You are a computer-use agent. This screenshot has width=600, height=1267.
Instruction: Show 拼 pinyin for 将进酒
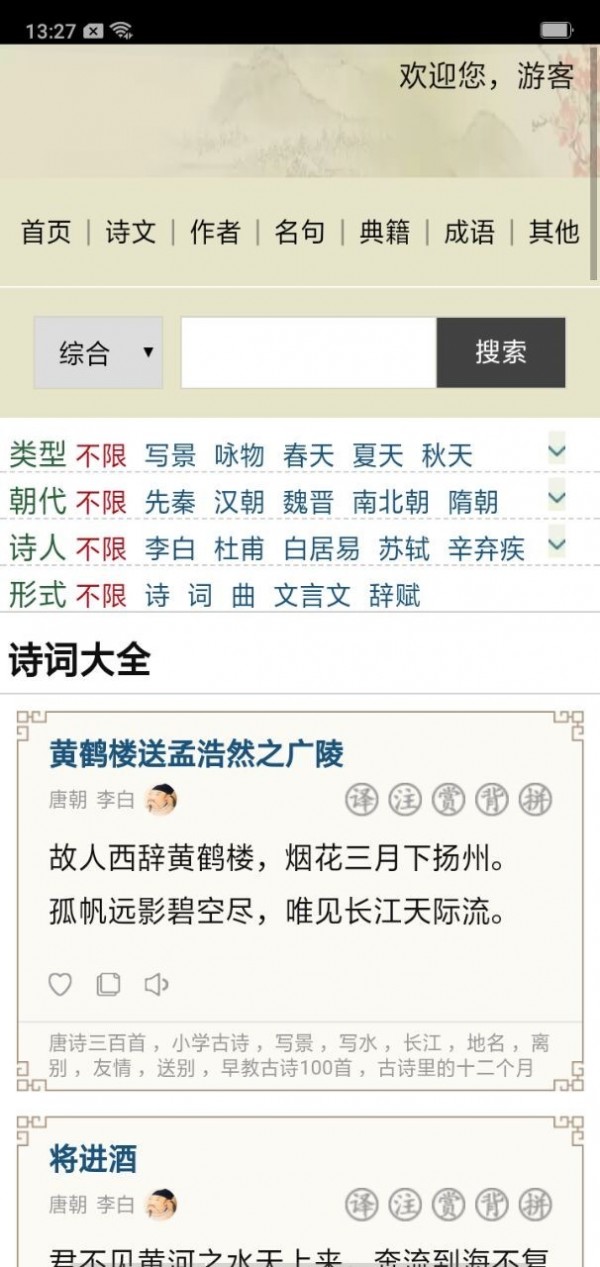(x=536, y=1204)
